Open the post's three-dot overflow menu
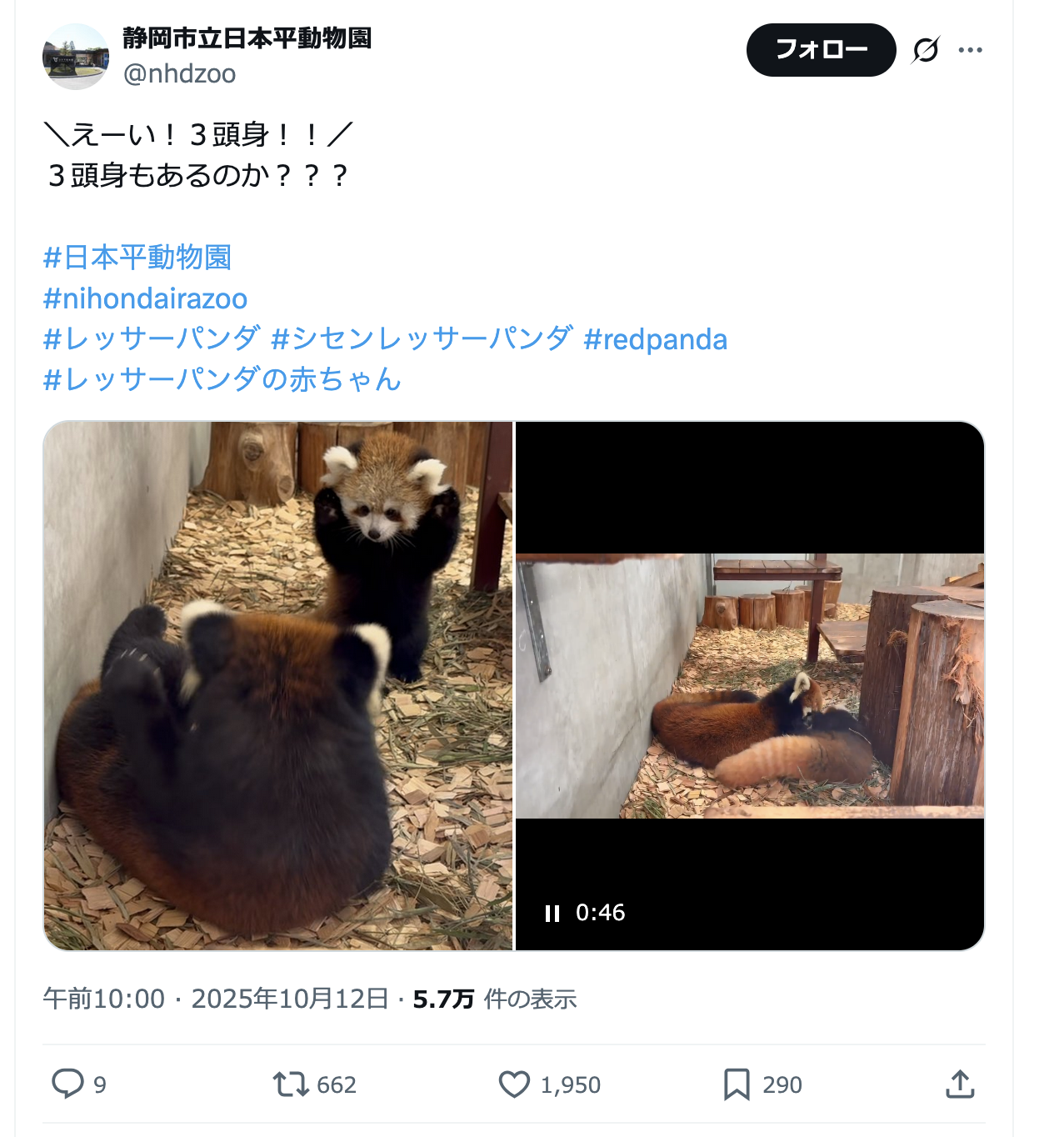The height and width of the screenshot is (1137, 1064). tap(970, 50)
